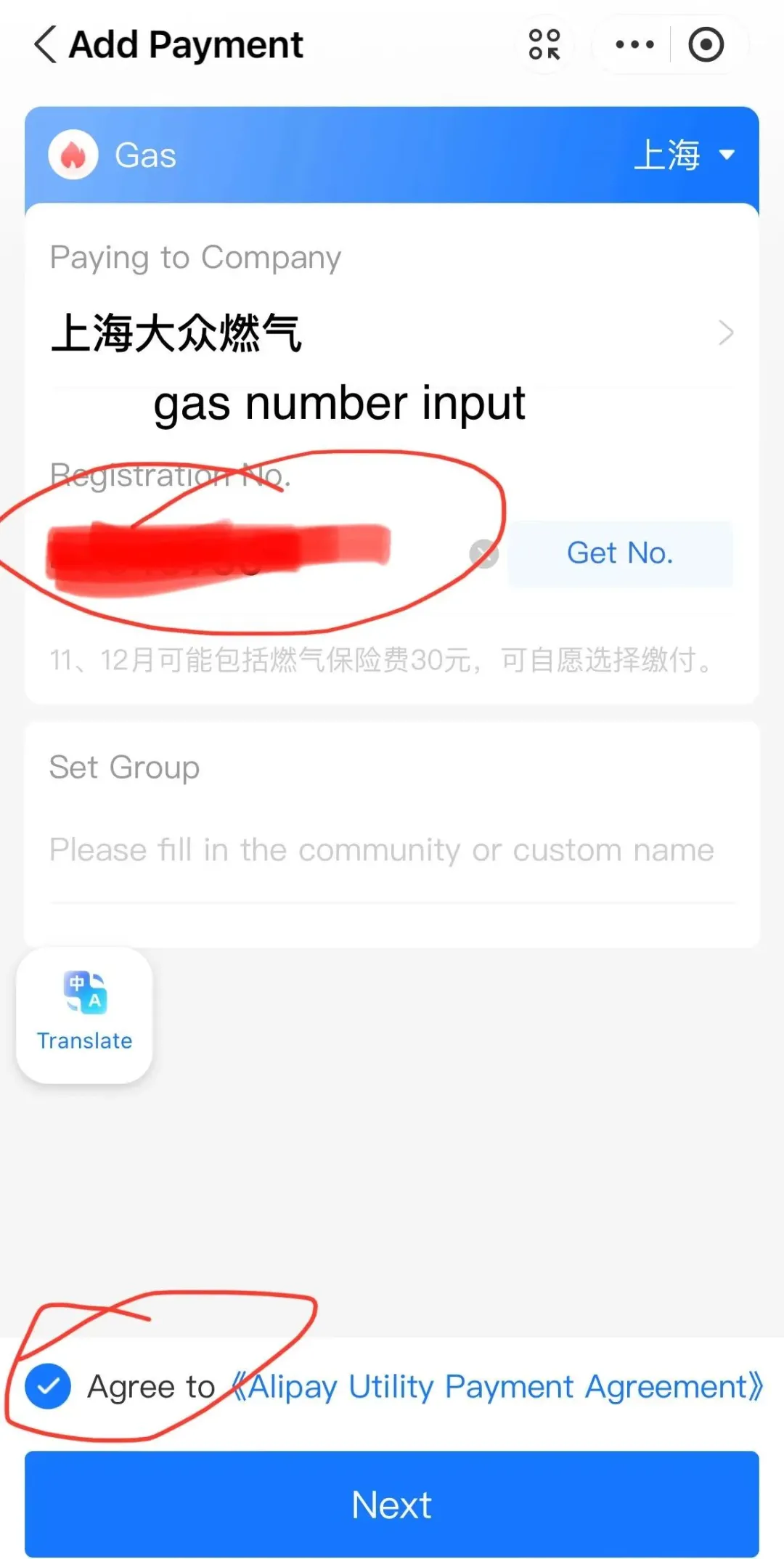Image resolution: width=784 pixels, height=1559 pixels.
Task: Open the mini program shortcuts grid icon
Action: tap(544, 45)
